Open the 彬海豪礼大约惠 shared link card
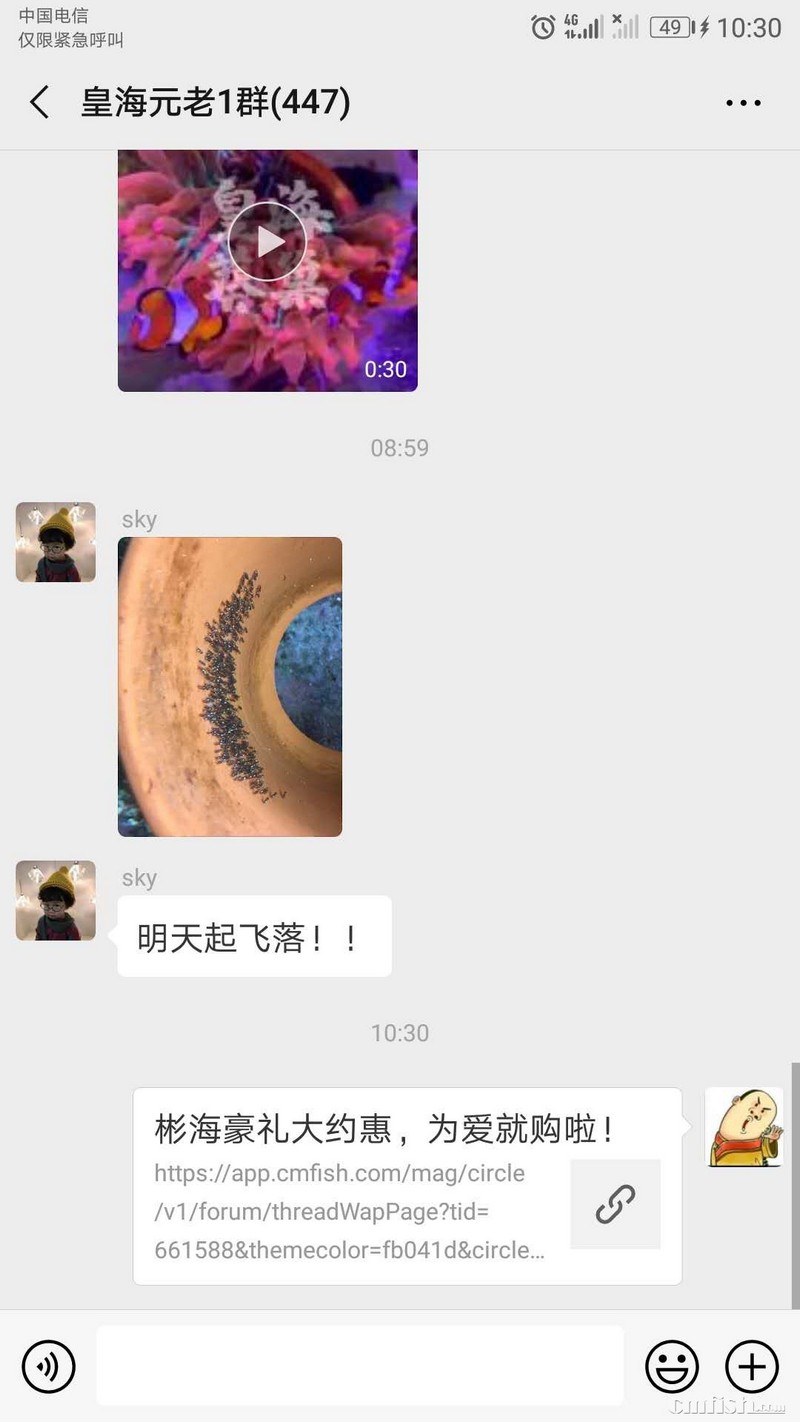 tap(407, 1186)
